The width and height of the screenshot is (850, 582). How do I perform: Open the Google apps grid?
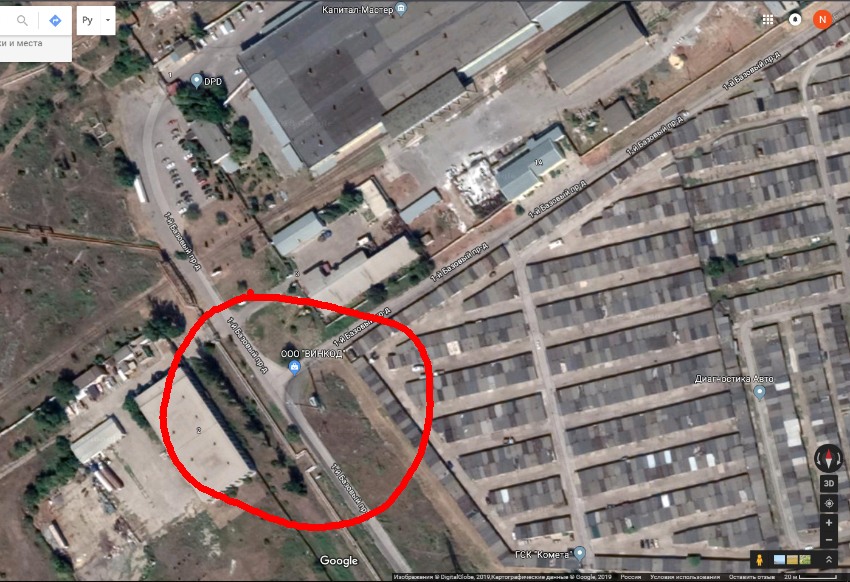(x=769, y=19)
